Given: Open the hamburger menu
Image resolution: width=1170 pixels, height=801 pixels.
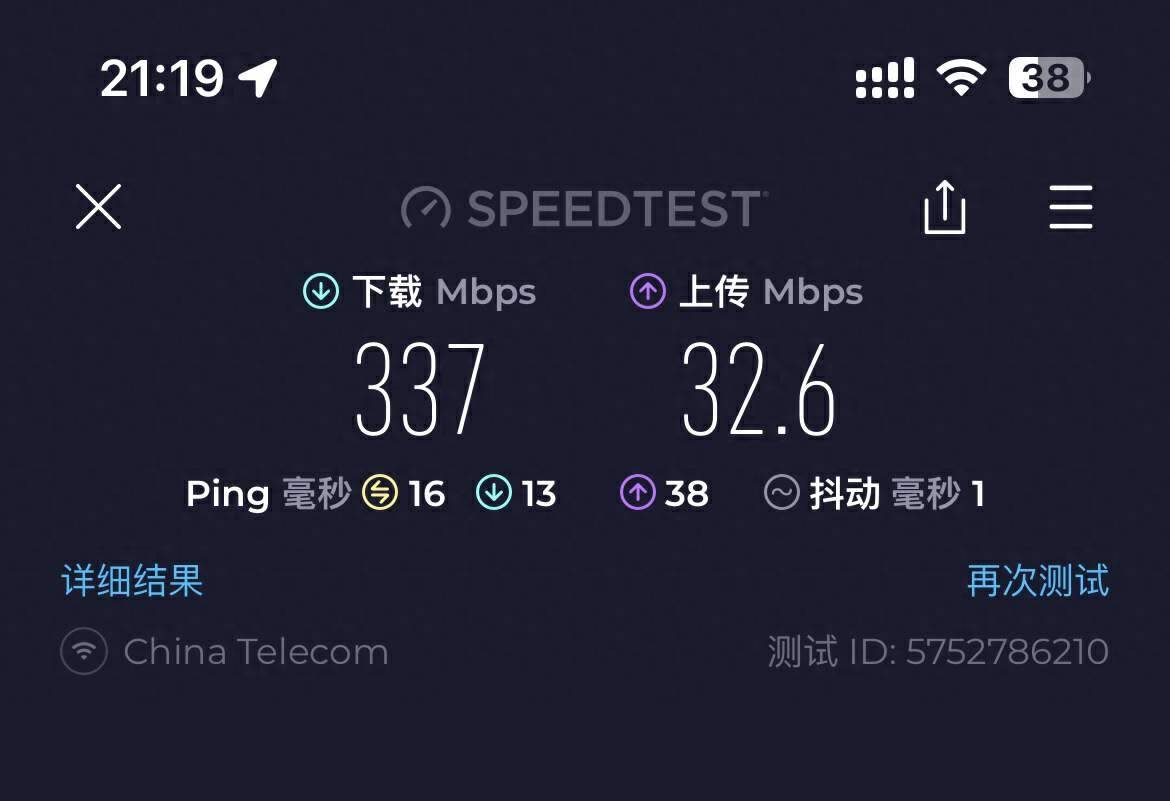Looking at the screenshot, I should tap(1070, 208).
